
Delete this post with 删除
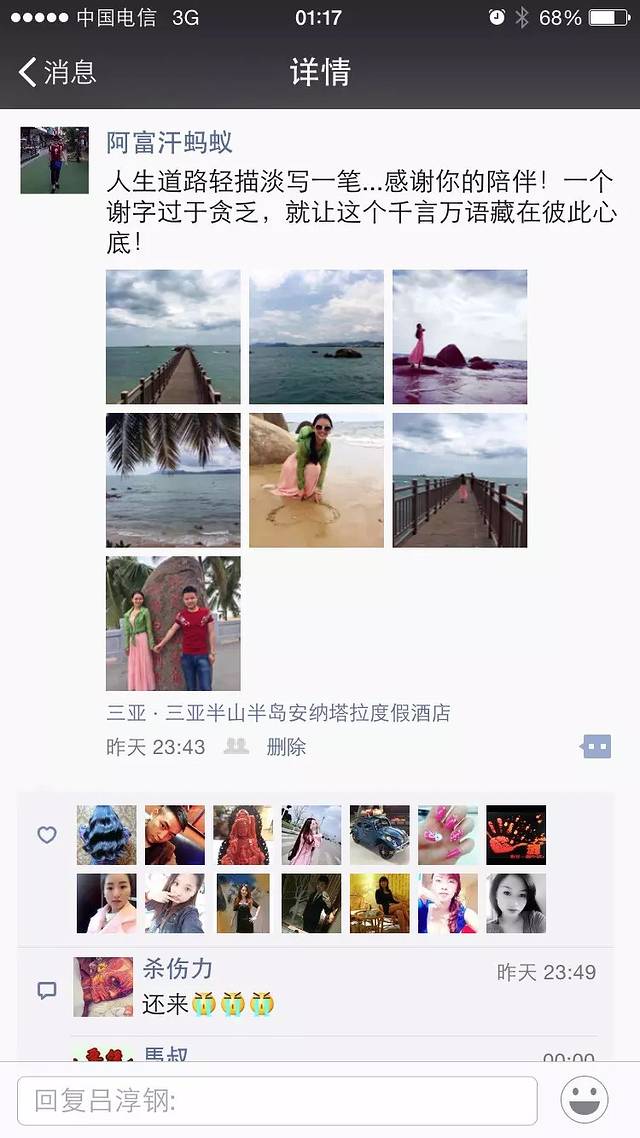(x=286, y=747)
